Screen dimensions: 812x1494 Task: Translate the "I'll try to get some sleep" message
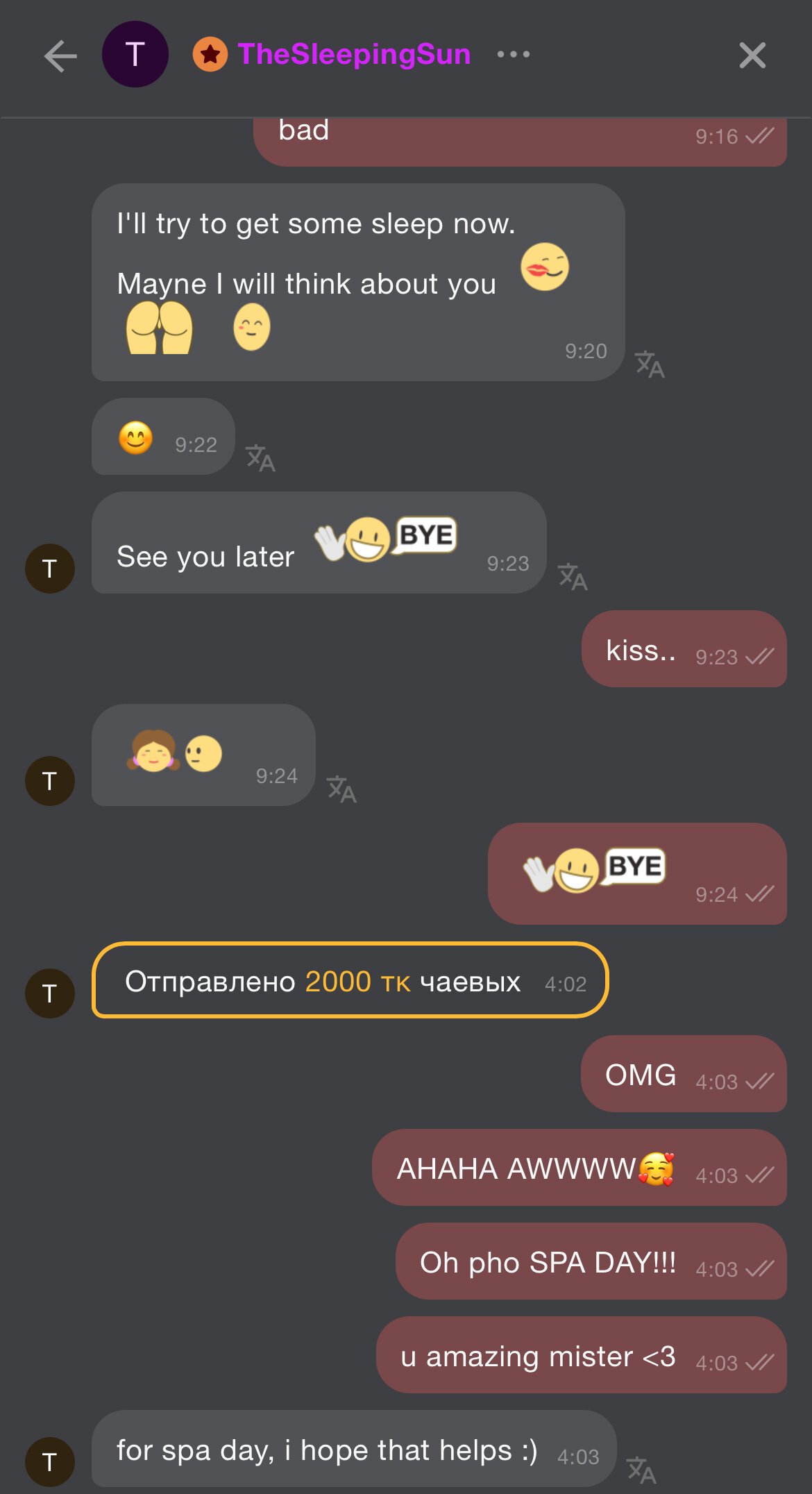[x=650, y=364]
